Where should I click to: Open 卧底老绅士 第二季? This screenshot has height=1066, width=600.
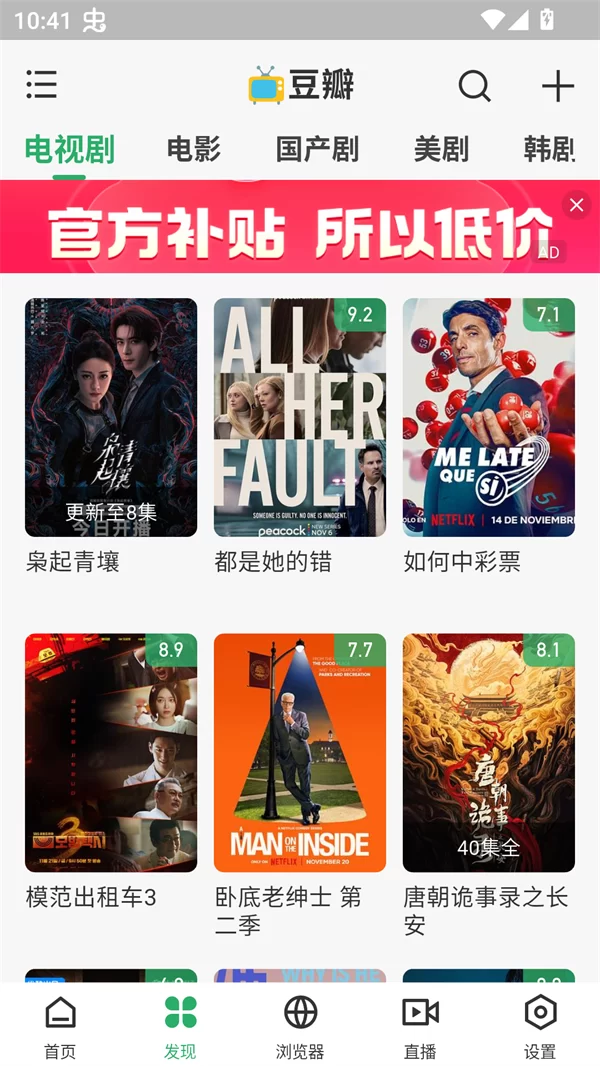(x=300, y=752)
